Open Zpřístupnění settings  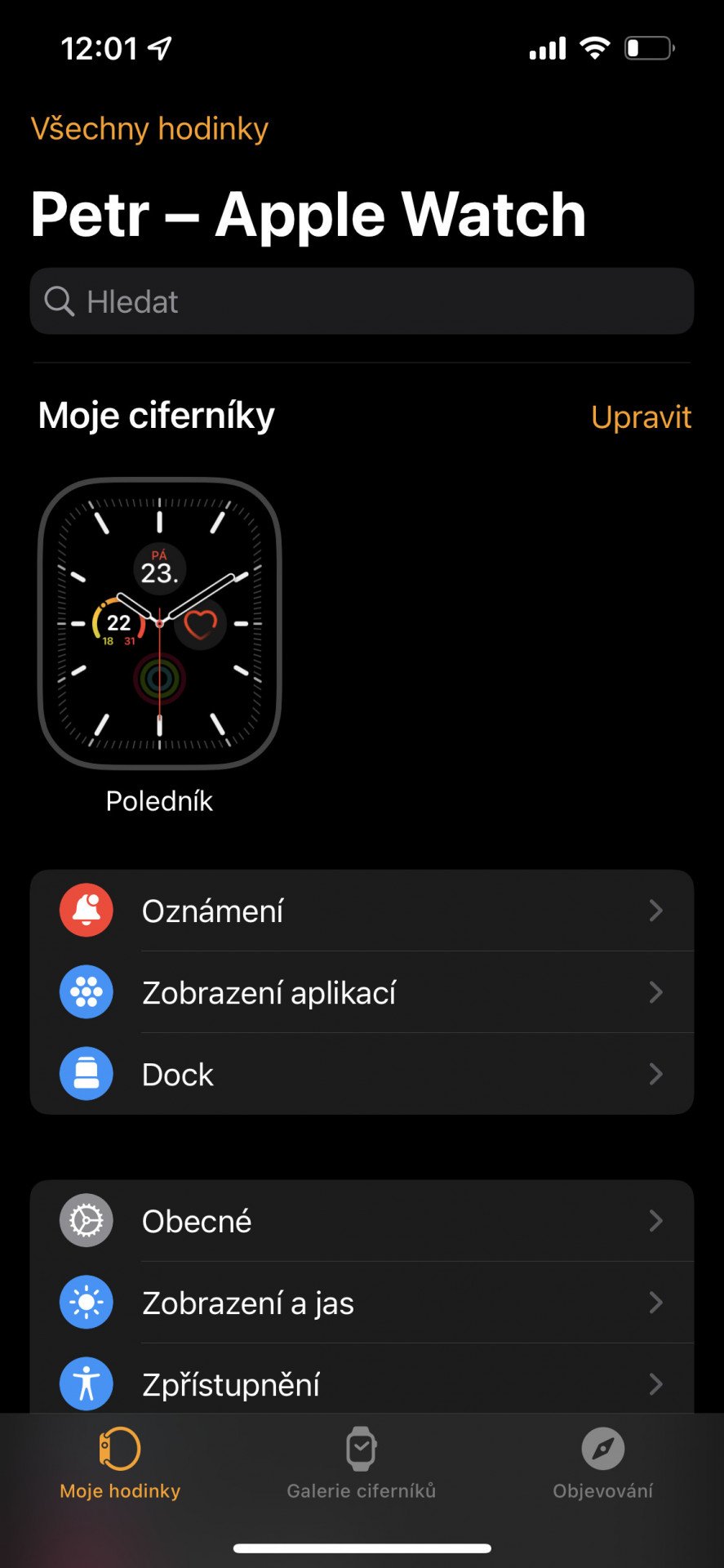[362, 1379]
